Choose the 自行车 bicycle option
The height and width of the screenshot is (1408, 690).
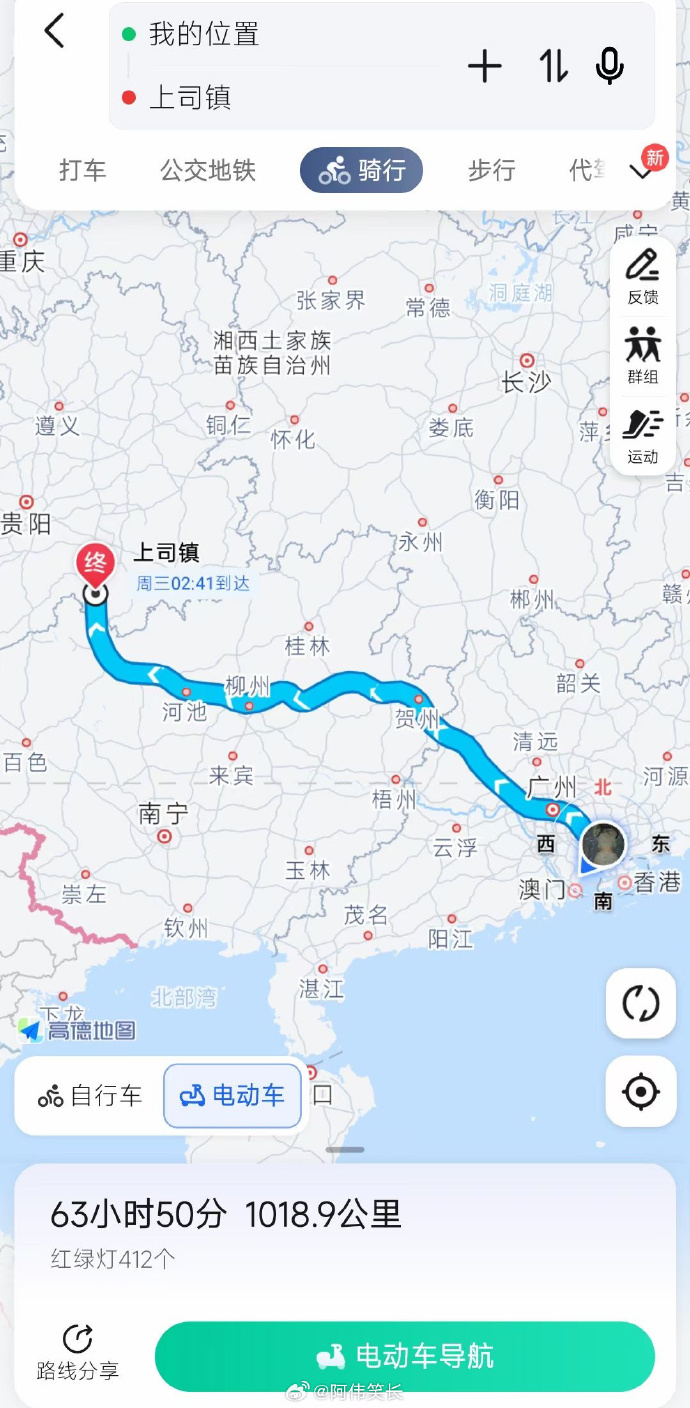[x=91, y=1096]
